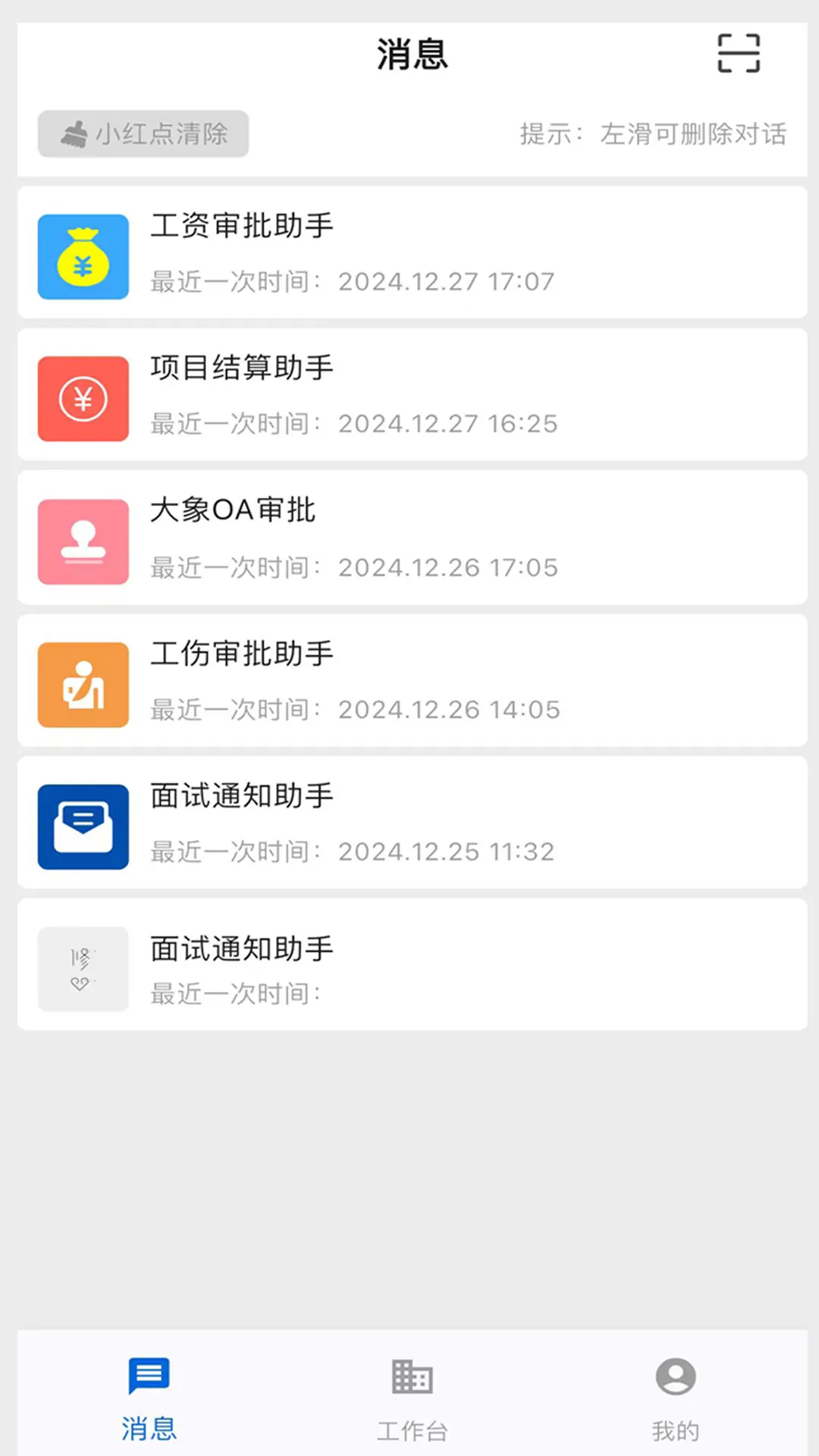819x1456 pixels.
Task: Open the 面试通知助手 envelope icon
Action: click(83, 827)
